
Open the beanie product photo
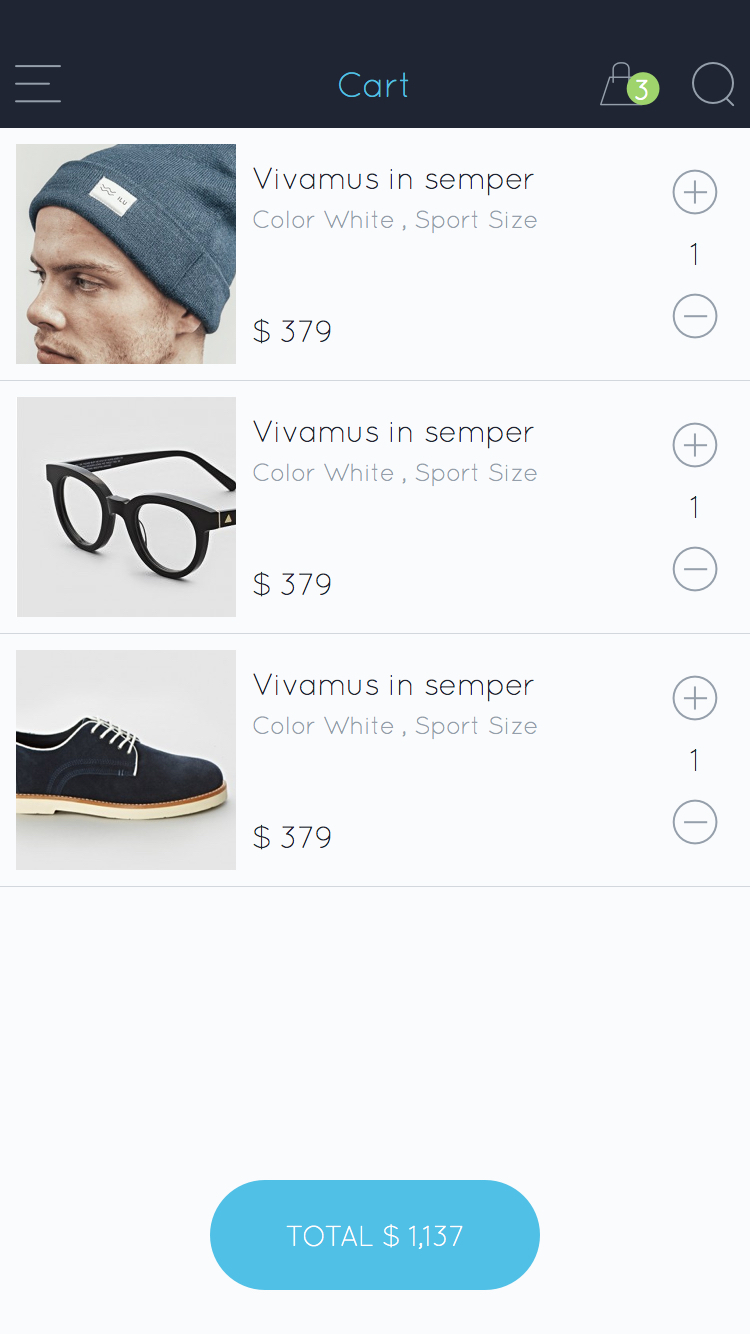[126, 254]
